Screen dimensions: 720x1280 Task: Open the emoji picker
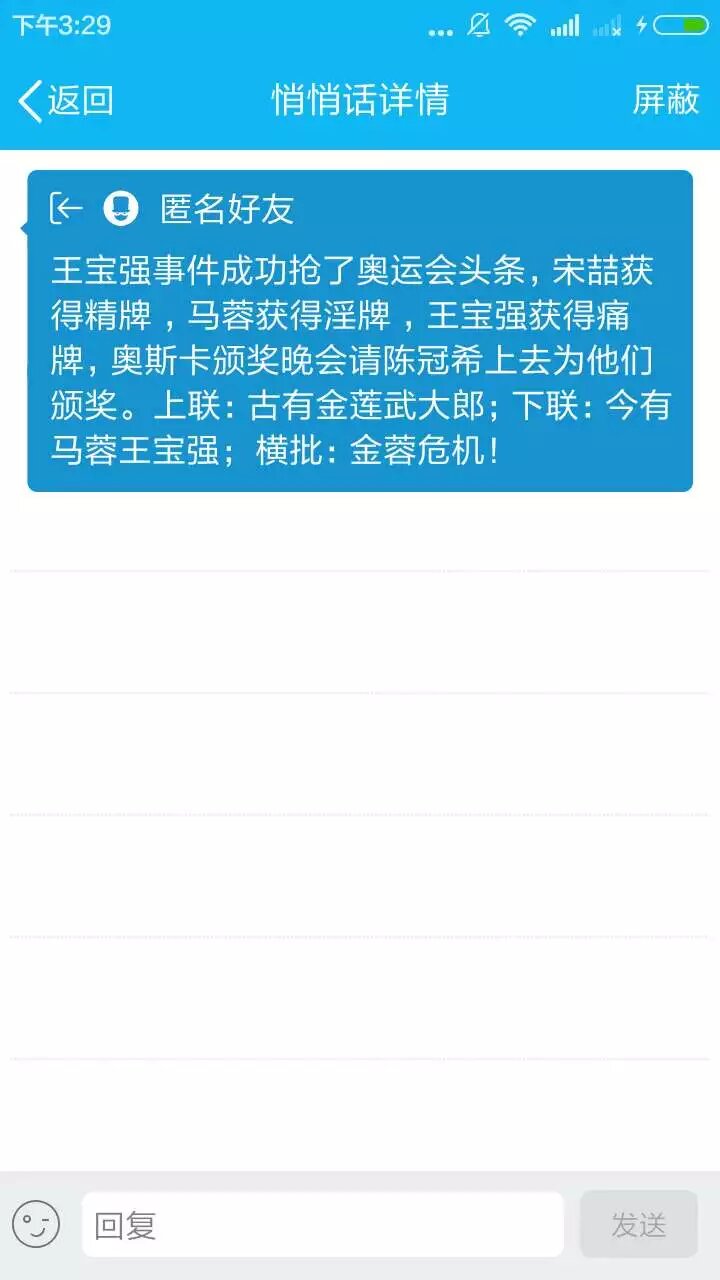[36, 1224]
